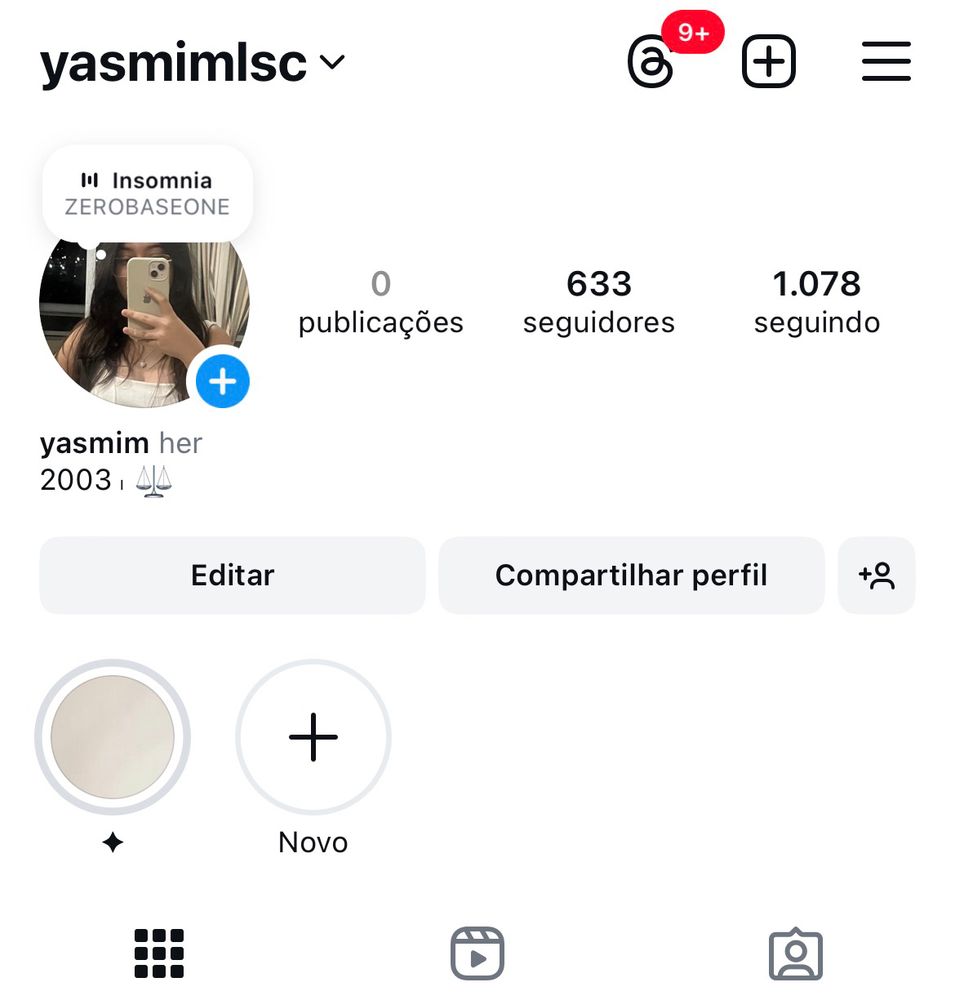
Task: Switch to the posts grid tab
Action: (159, 953)
